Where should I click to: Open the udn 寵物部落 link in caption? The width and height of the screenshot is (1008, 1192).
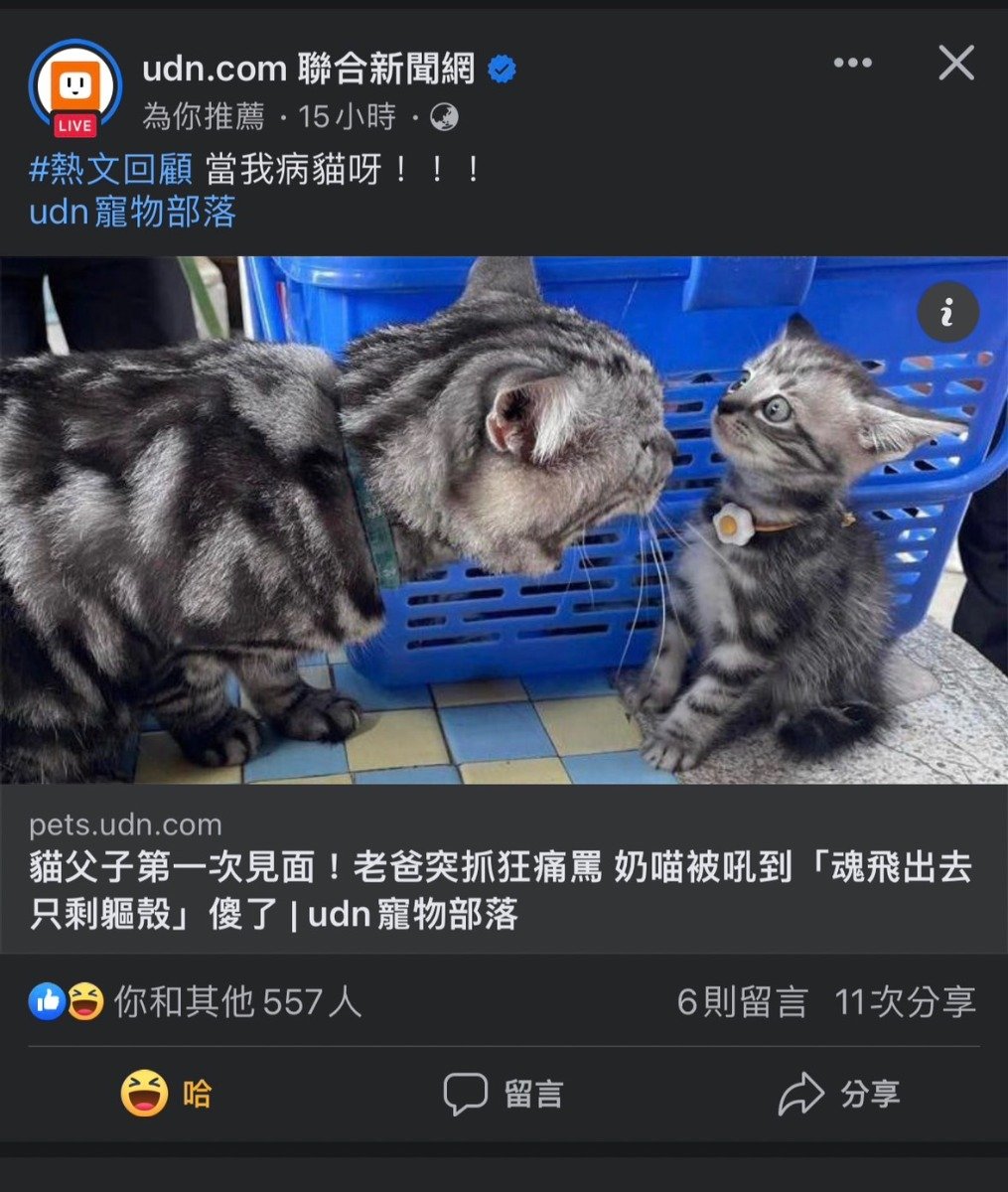132,213
